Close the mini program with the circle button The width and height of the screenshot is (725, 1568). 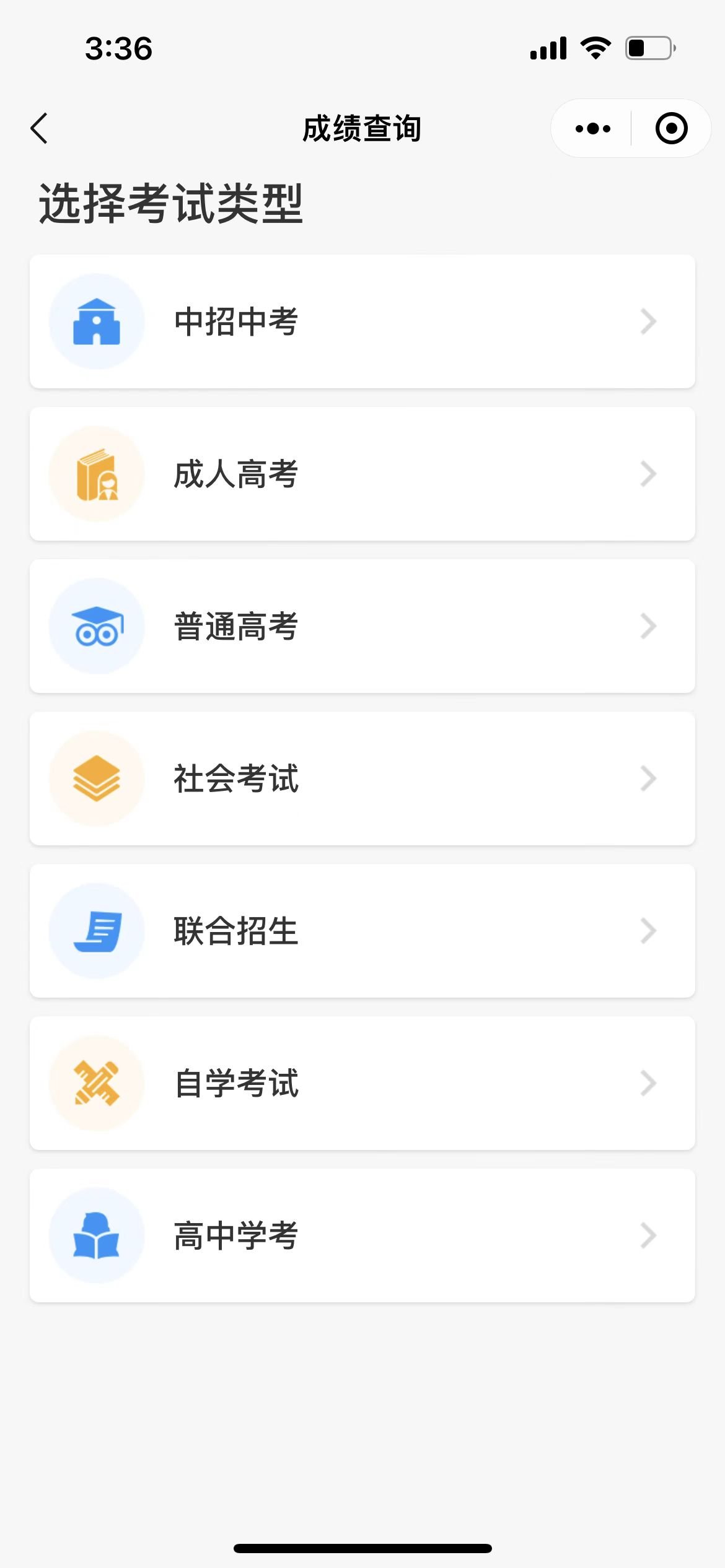pyautogui.click(x=671, y=129)
